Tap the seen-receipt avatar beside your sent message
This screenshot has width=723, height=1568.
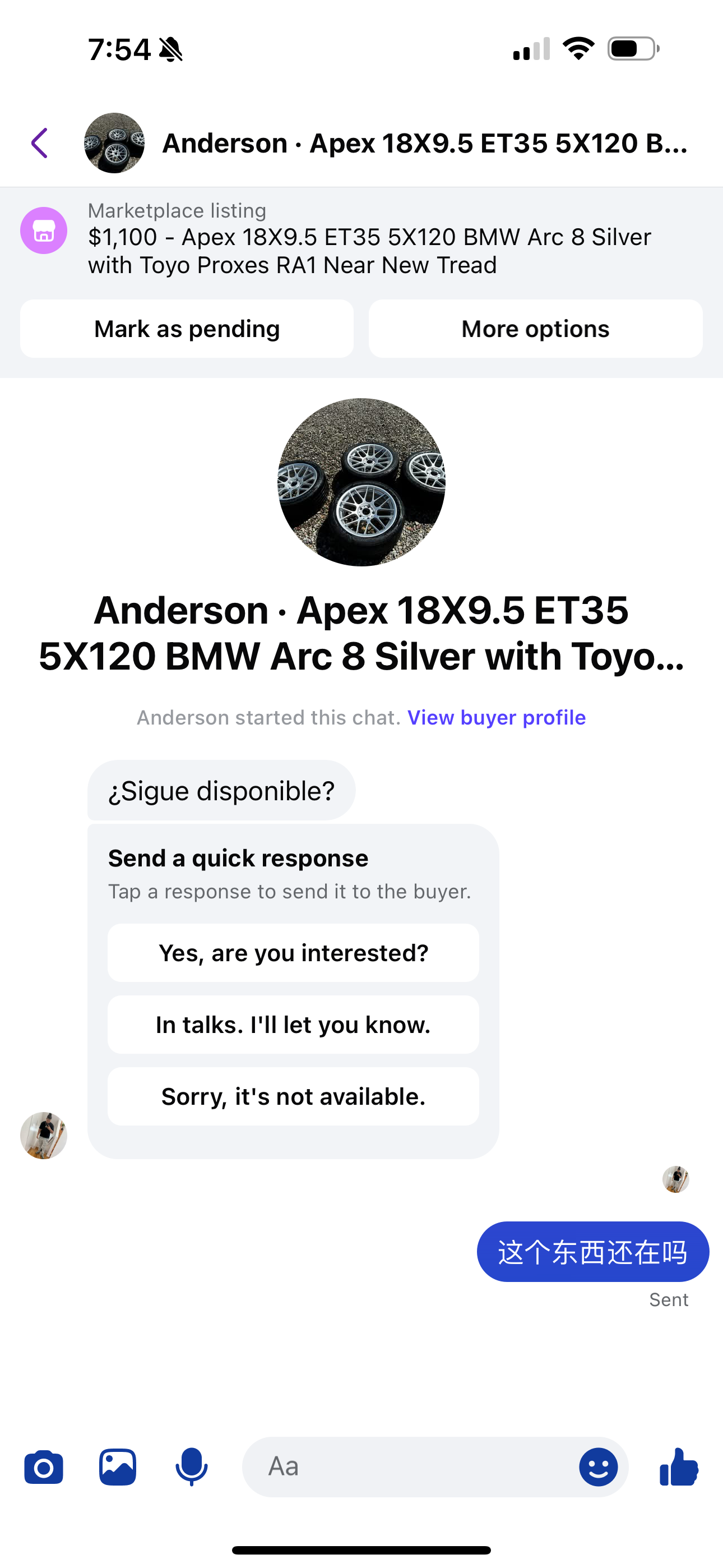[x=676, y=1178]
